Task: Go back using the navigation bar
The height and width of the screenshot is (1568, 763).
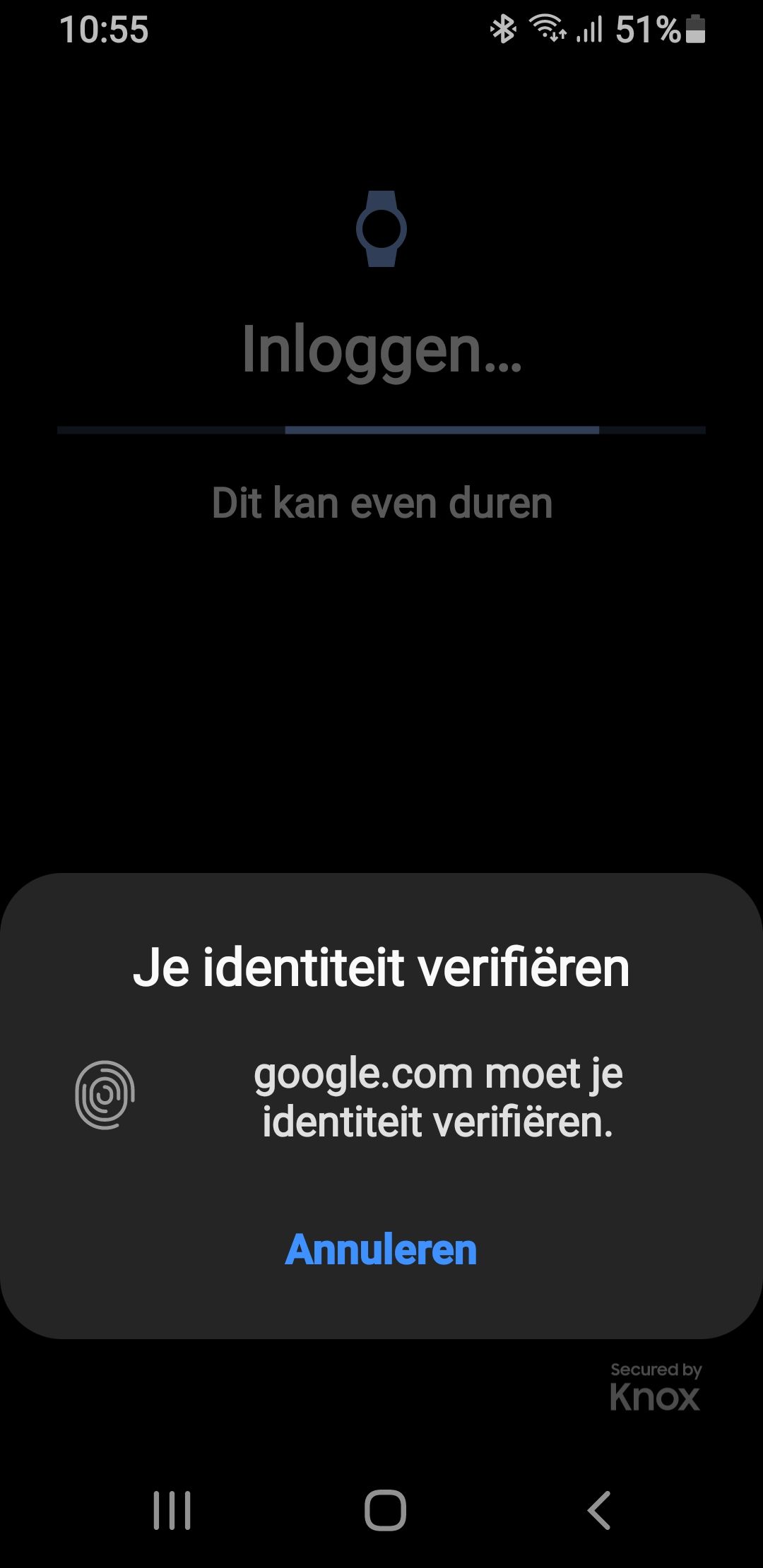Action: click(598, 1510)
